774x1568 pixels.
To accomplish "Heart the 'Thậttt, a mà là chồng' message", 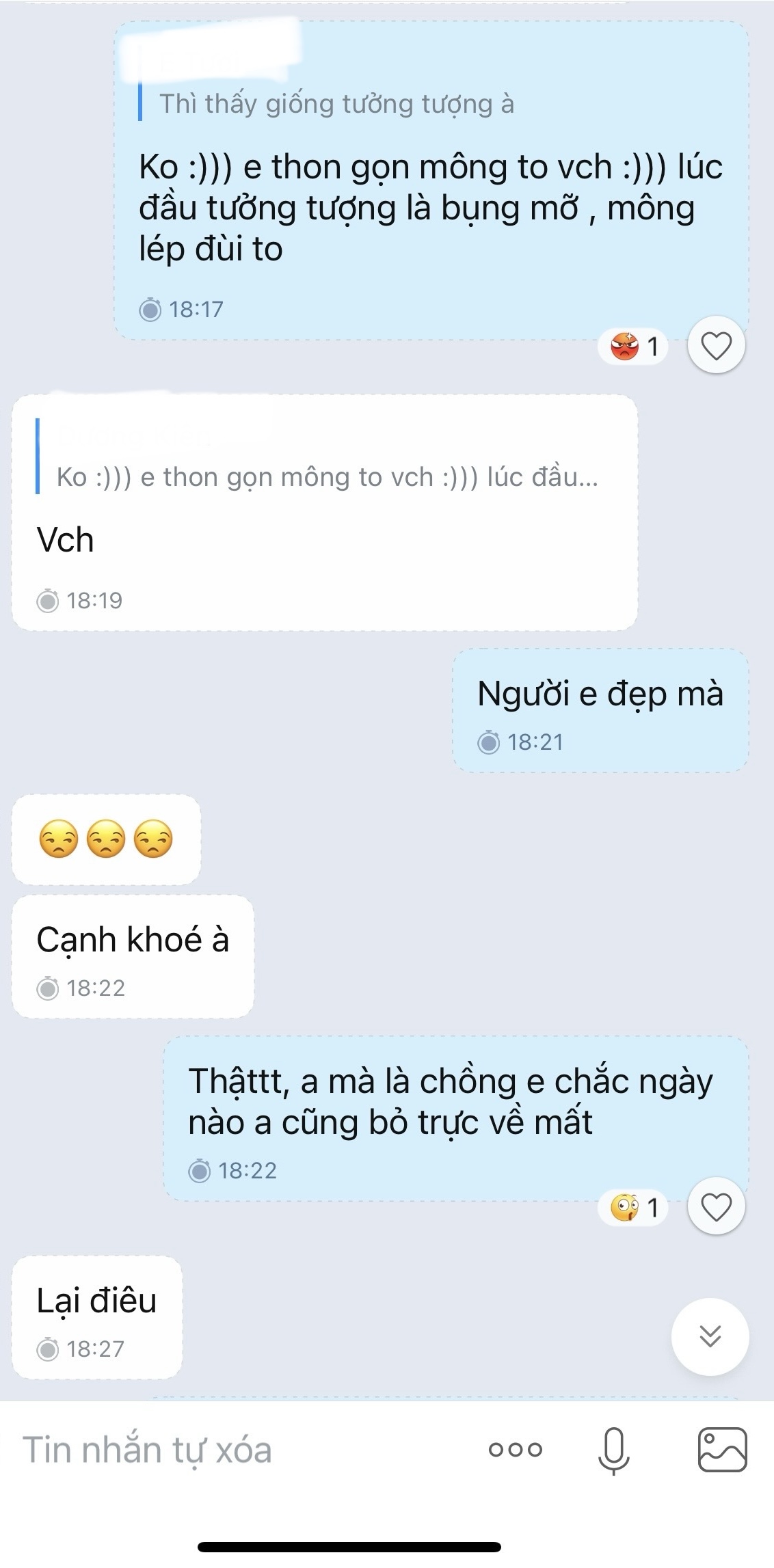I will click(x=716, y=1206).
